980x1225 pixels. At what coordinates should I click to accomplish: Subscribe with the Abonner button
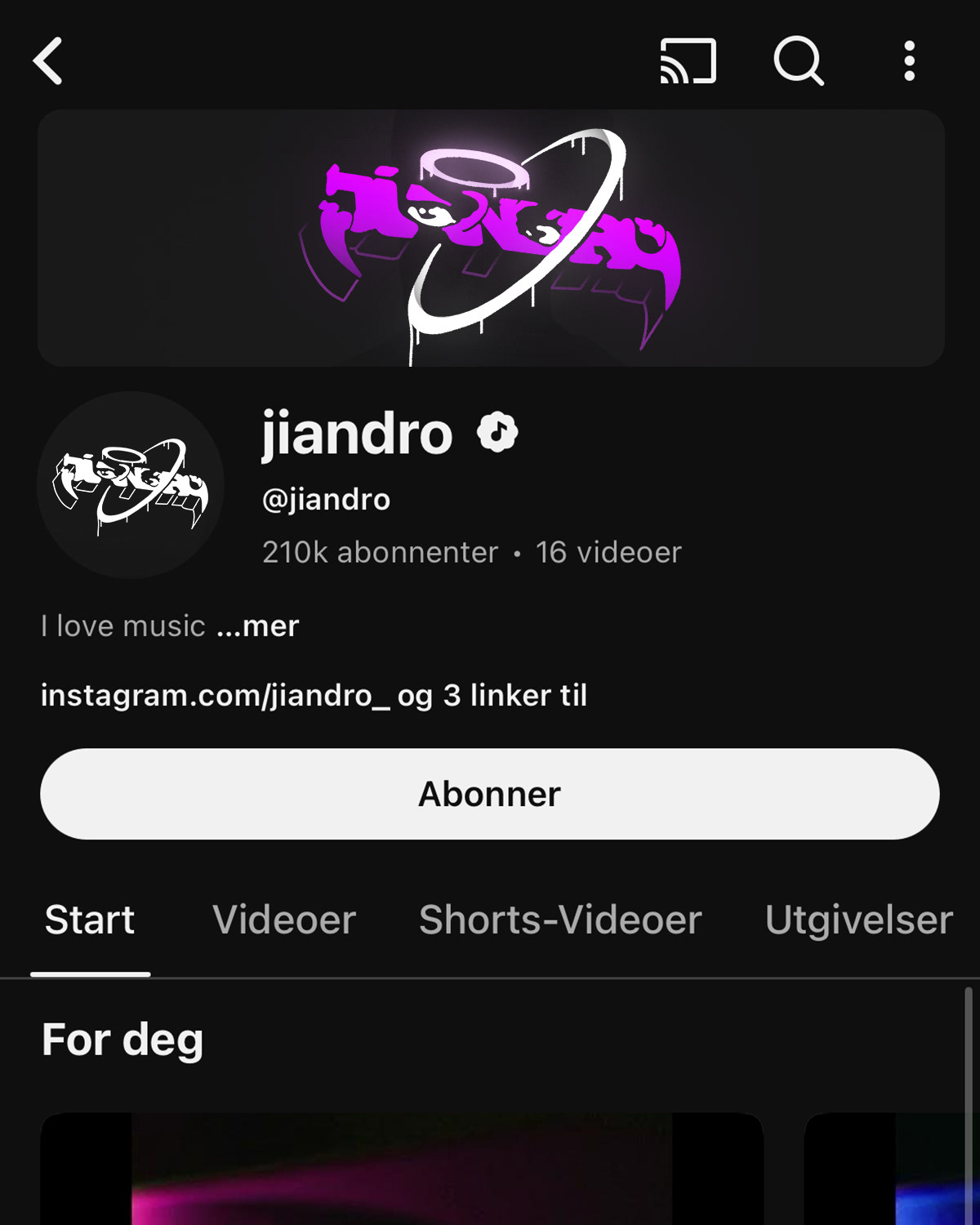point(490,794)
